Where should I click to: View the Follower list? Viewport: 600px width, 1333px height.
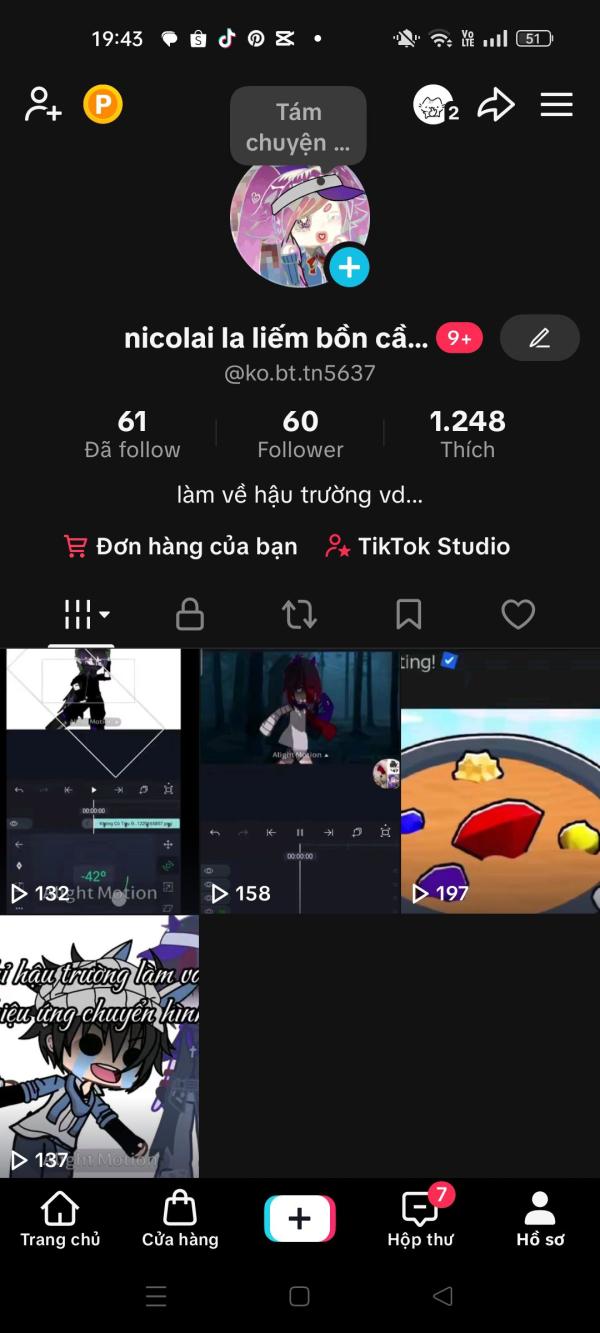point(300,434)
